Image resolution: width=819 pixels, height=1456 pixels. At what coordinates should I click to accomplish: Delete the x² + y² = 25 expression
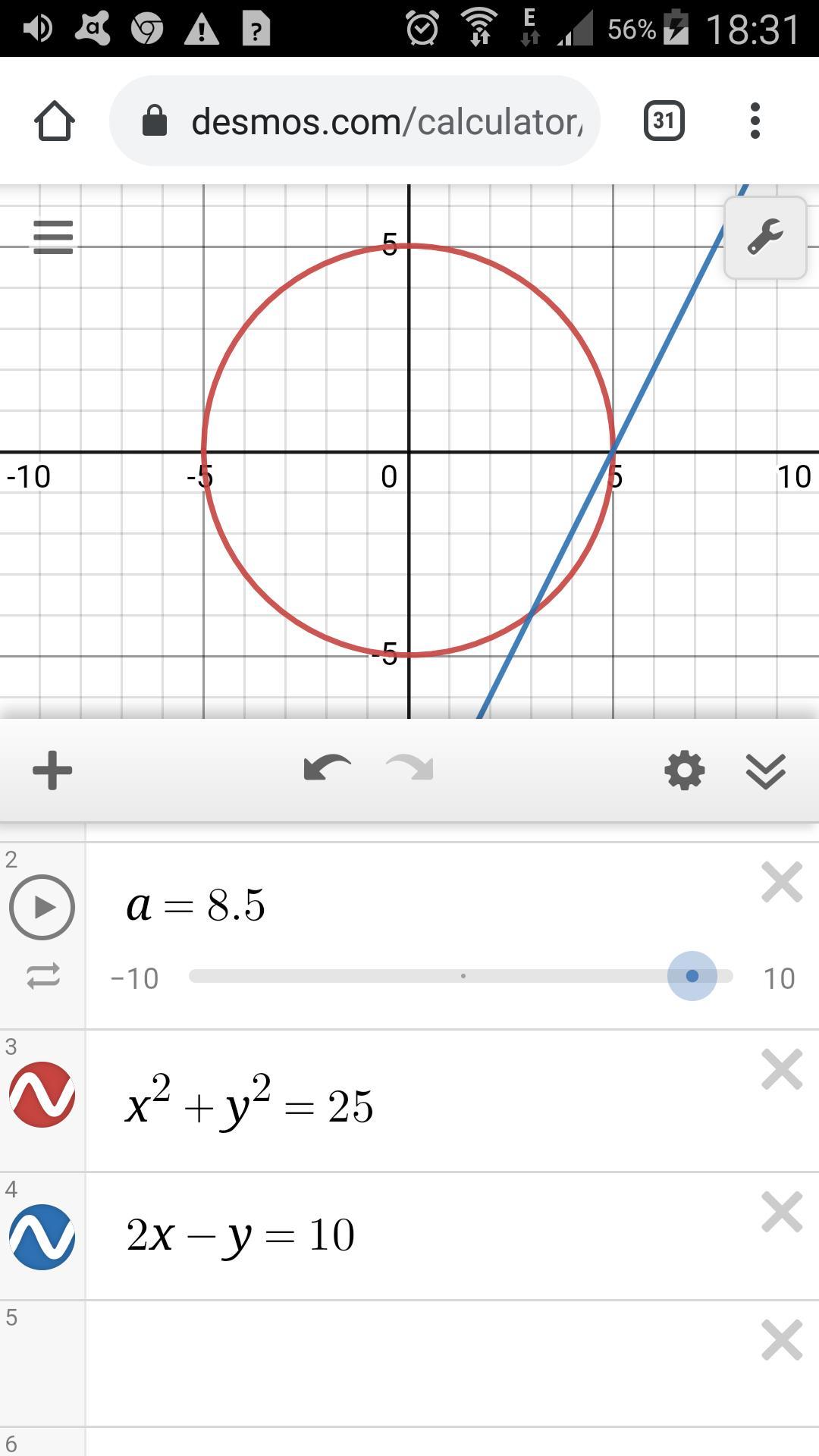point(782,1070)
